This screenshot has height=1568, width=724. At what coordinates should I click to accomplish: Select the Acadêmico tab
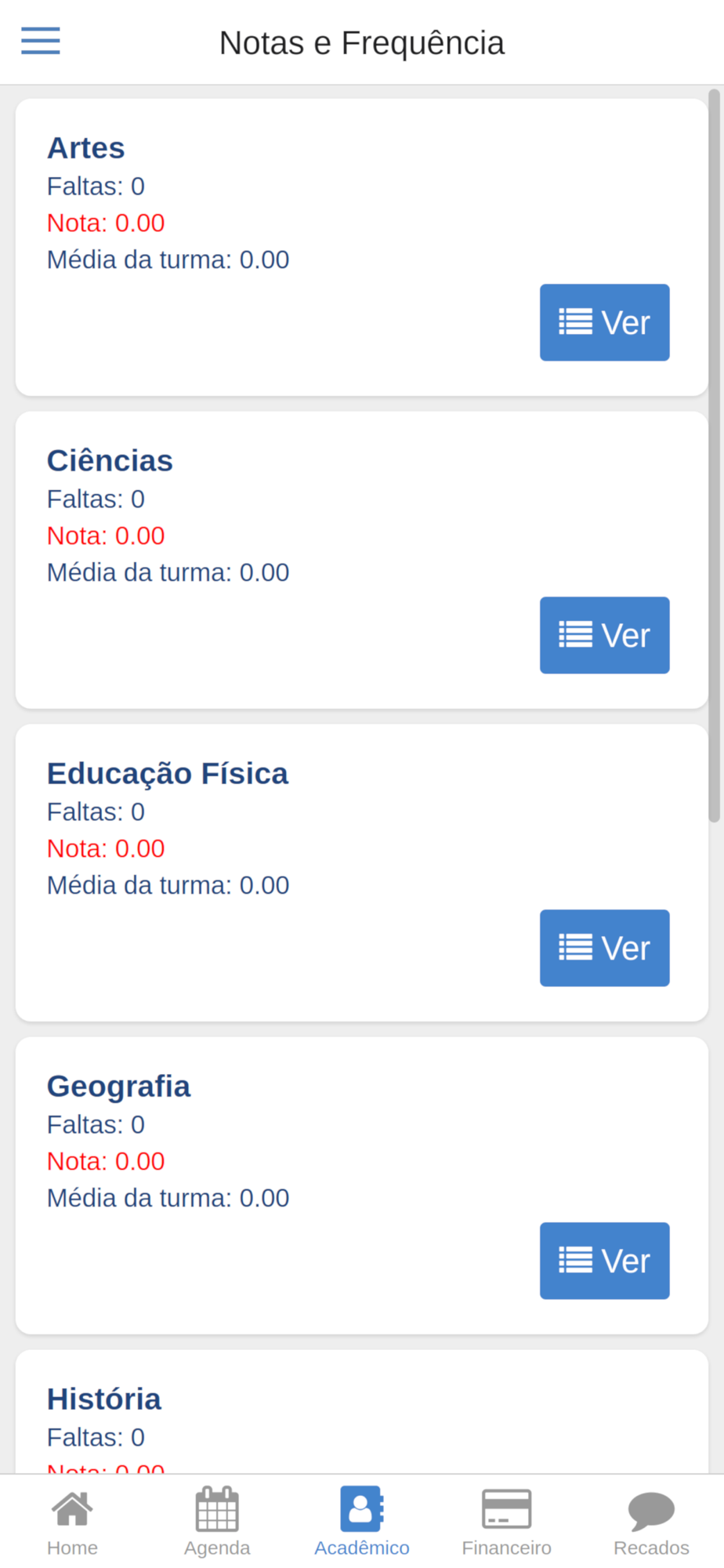tap(362, 1521)
